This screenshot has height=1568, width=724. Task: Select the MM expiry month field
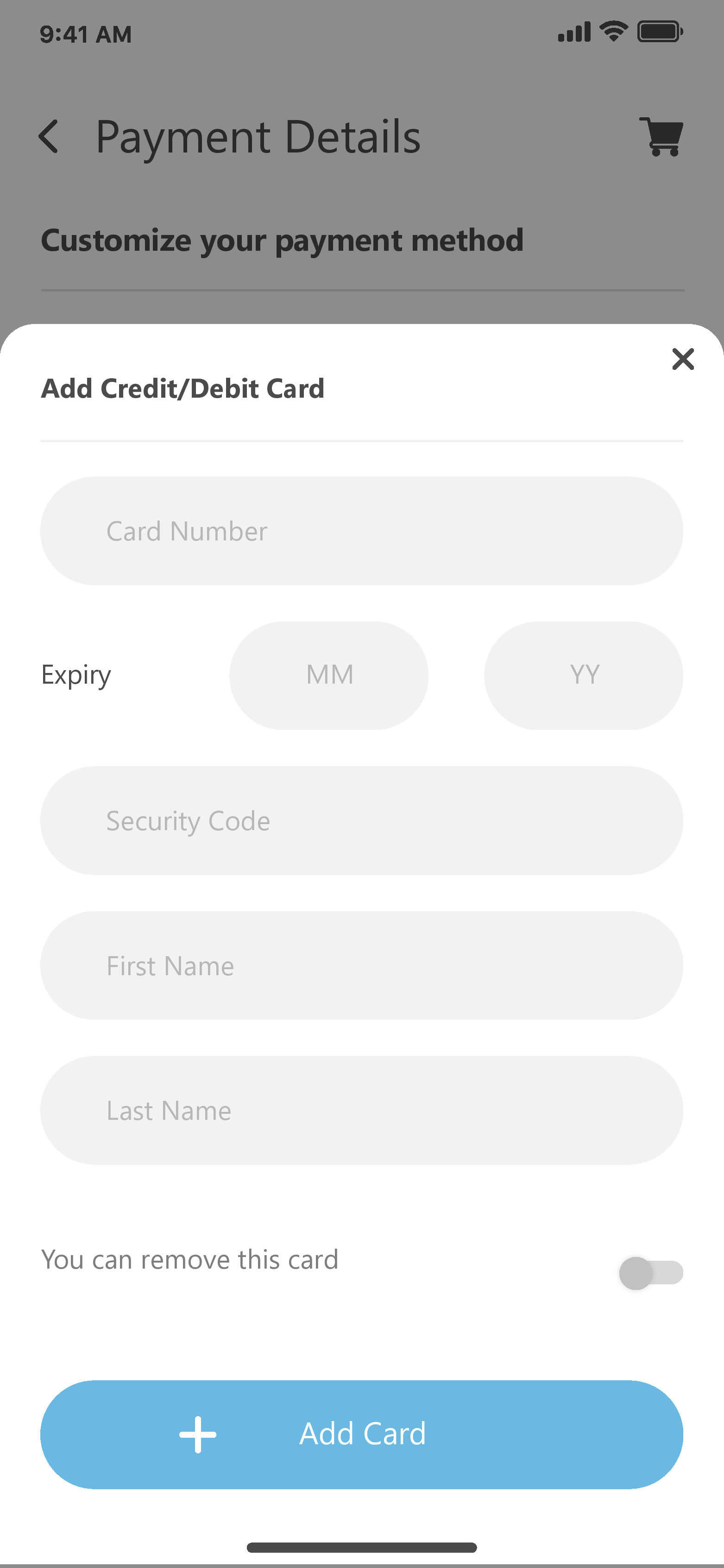coord(329,675)
